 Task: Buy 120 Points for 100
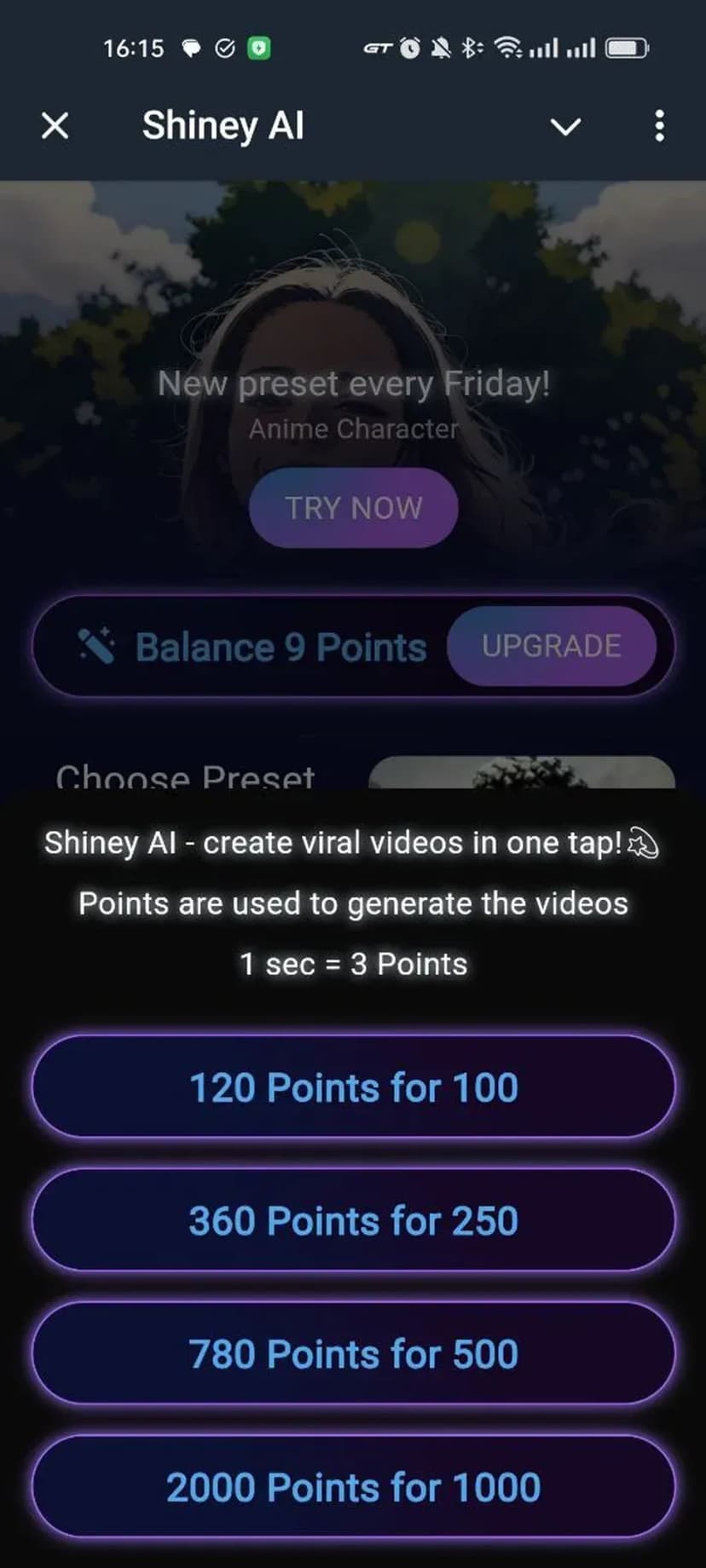(x=353, y=1087)
